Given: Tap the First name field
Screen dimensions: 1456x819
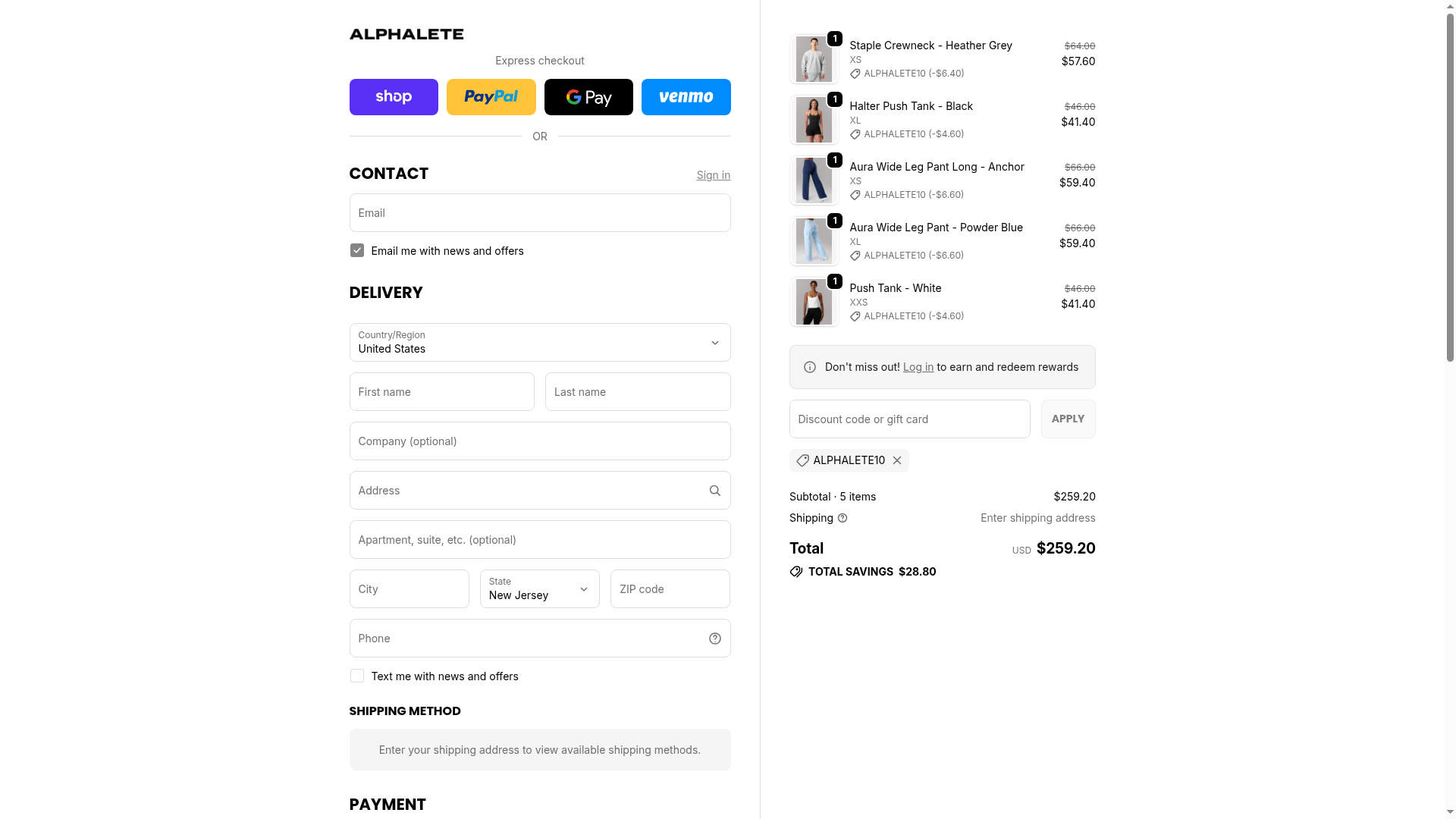Looking at the screenshot, I should point(441,392).
